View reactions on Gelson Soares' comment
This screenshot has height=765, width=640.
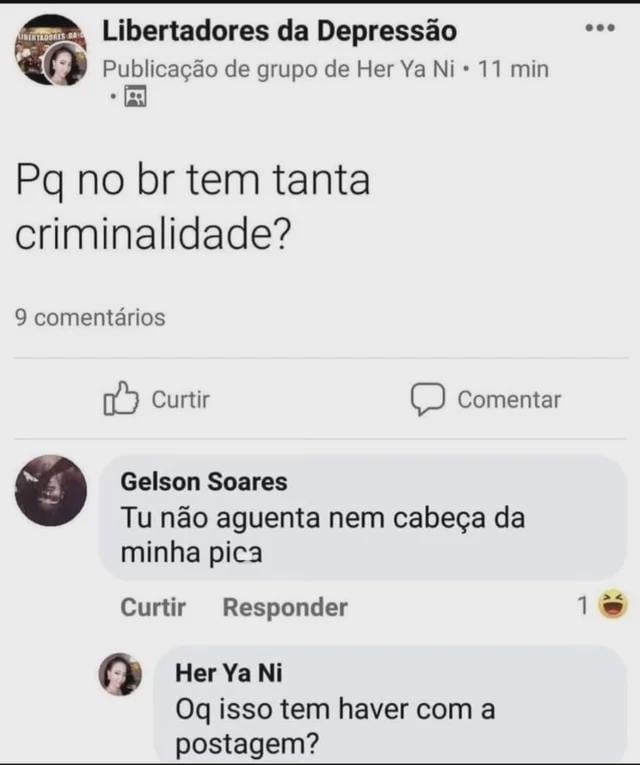pyautogui.click(x=603, y=604)
